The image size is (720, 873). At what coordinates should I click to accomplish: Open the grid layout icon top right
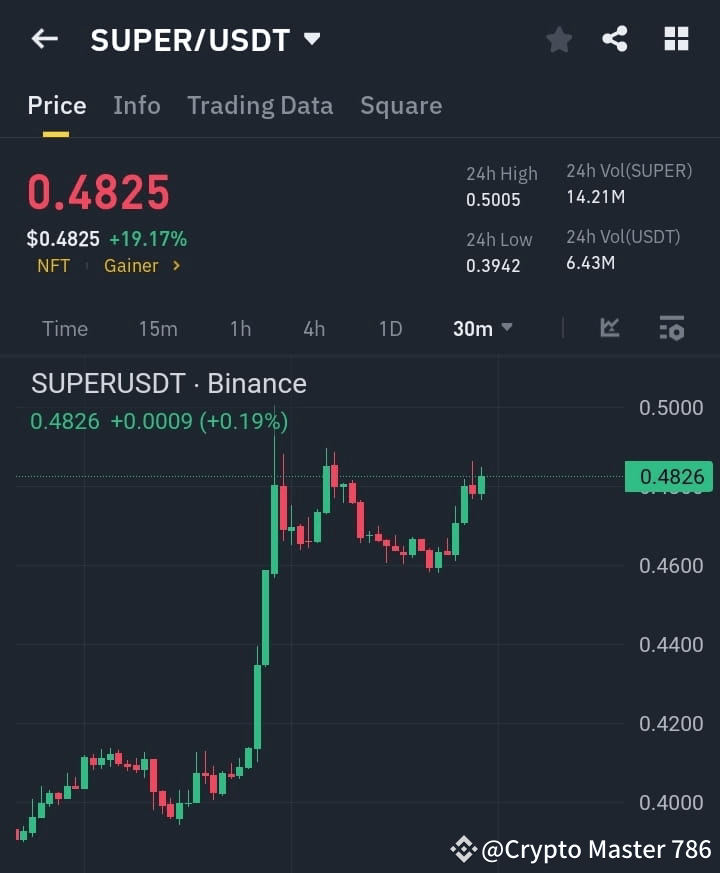676,39
